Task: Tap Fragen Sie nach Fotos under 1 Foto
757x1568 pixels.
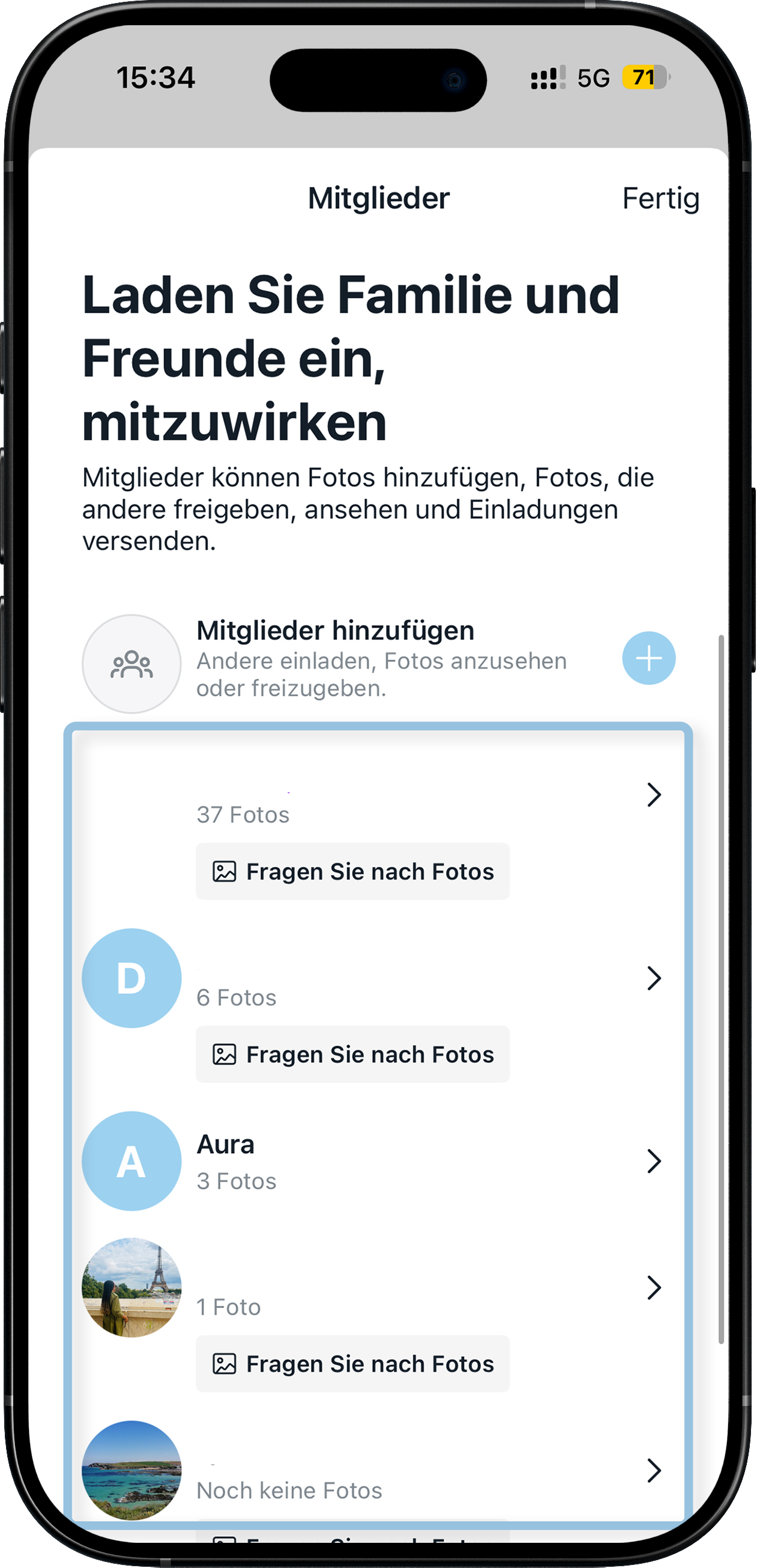Action: pos(353,1363)
